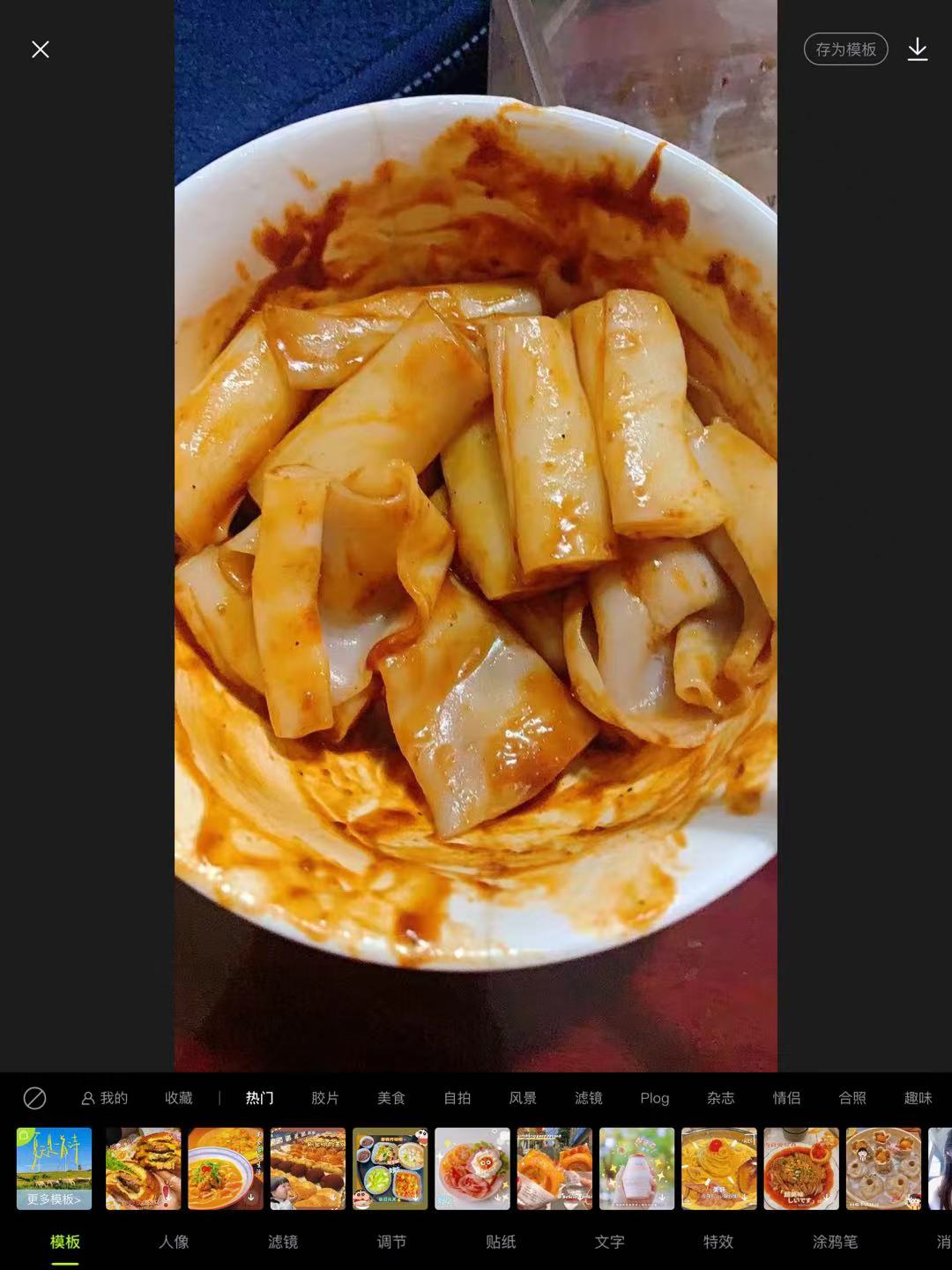The image size is (952, 1270).
Task: Switch to the 美食 template category
Action: tap(391, 1098)
